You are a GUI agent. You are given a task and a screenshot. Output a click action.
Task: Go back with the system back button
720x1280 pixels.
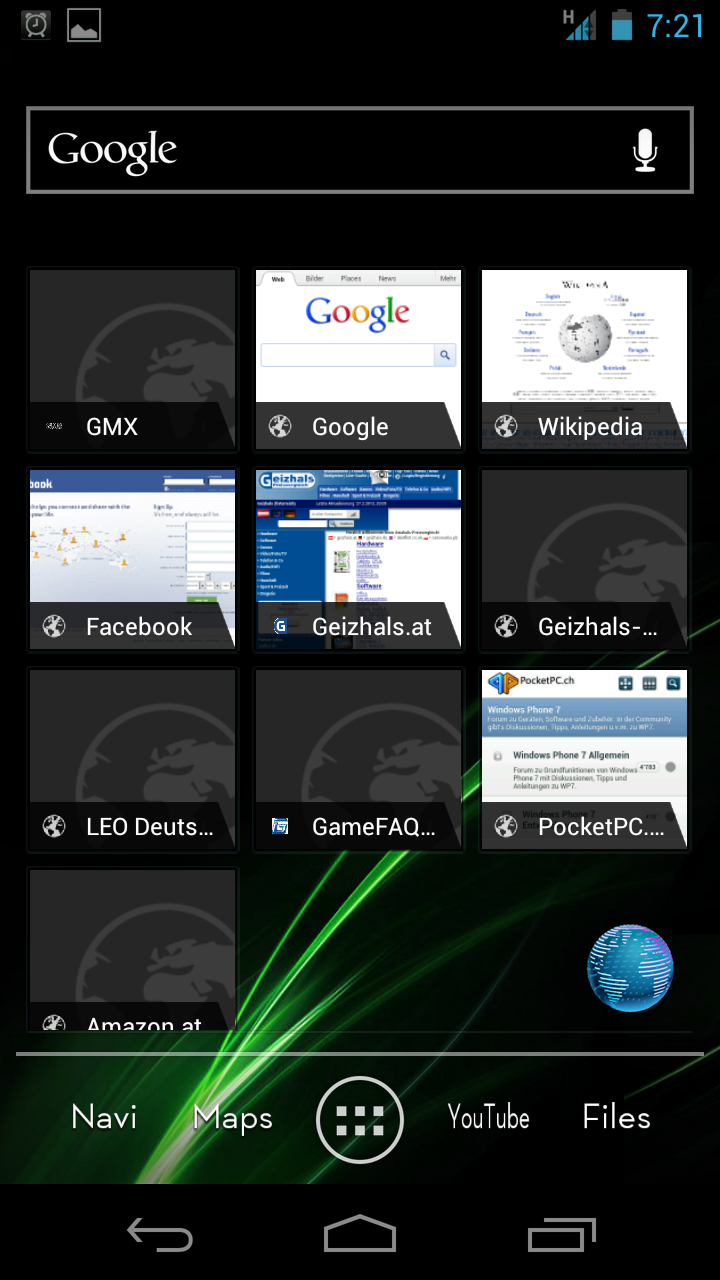pyautogui.click(x=160, y=1235)
